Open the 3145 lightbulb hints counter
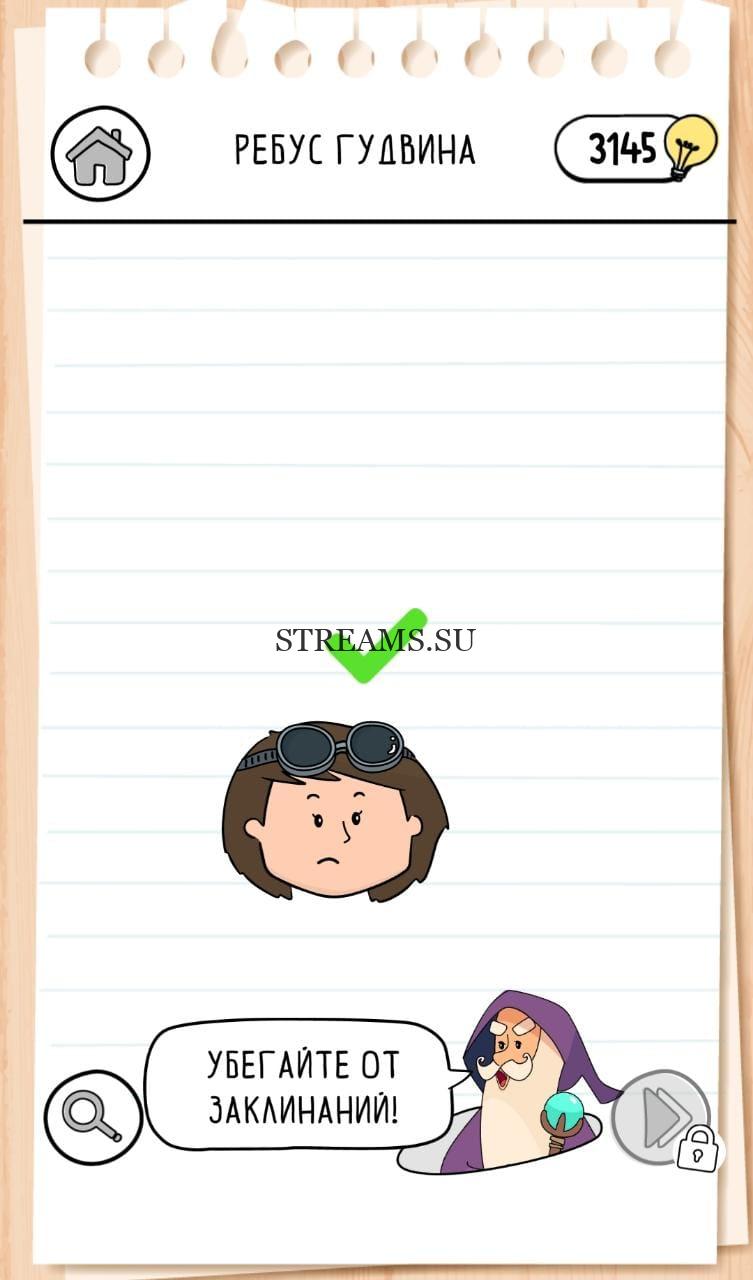Image resolution: width=753 pixels, height=1280 pixels. pos(635,149)
